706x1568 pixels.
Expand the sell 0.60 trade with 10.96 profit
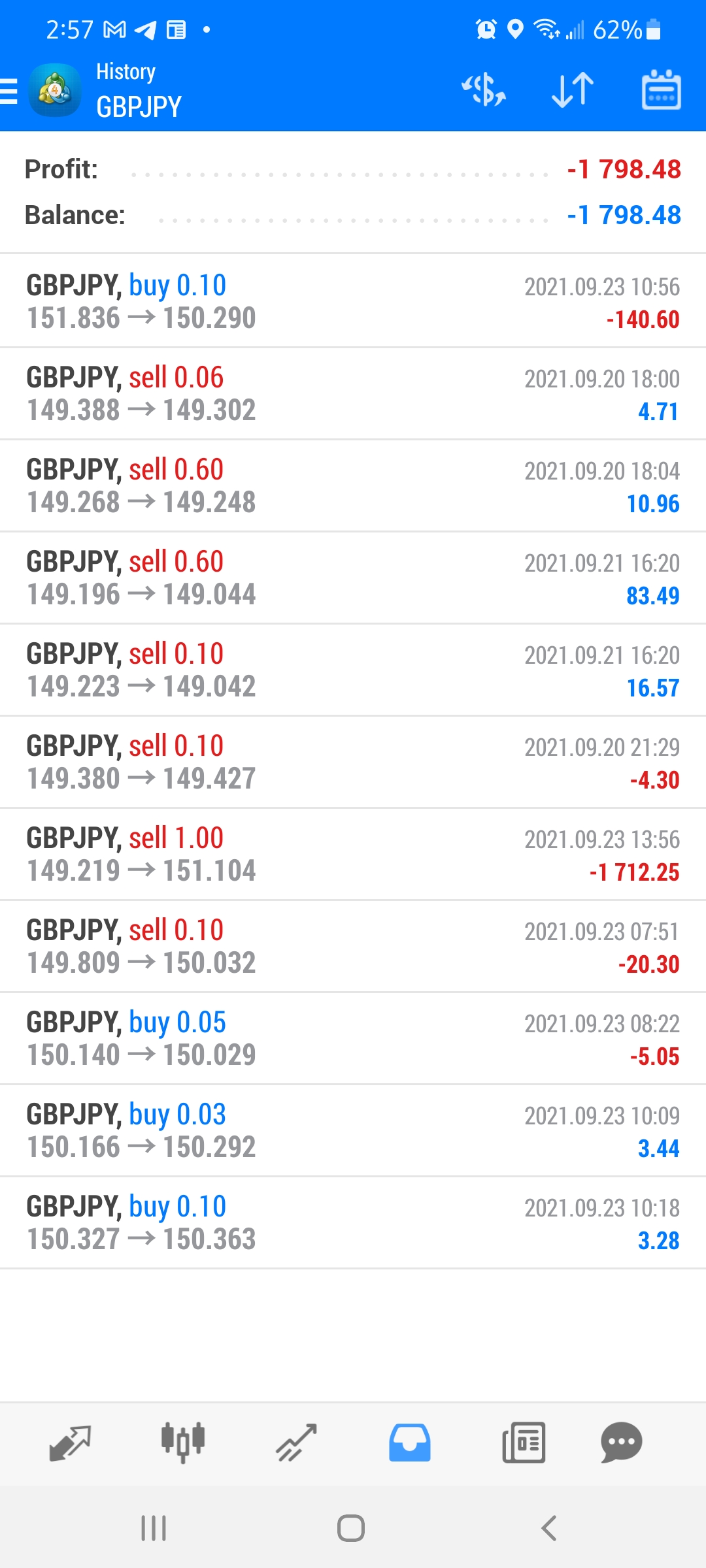tap(353, 485)
